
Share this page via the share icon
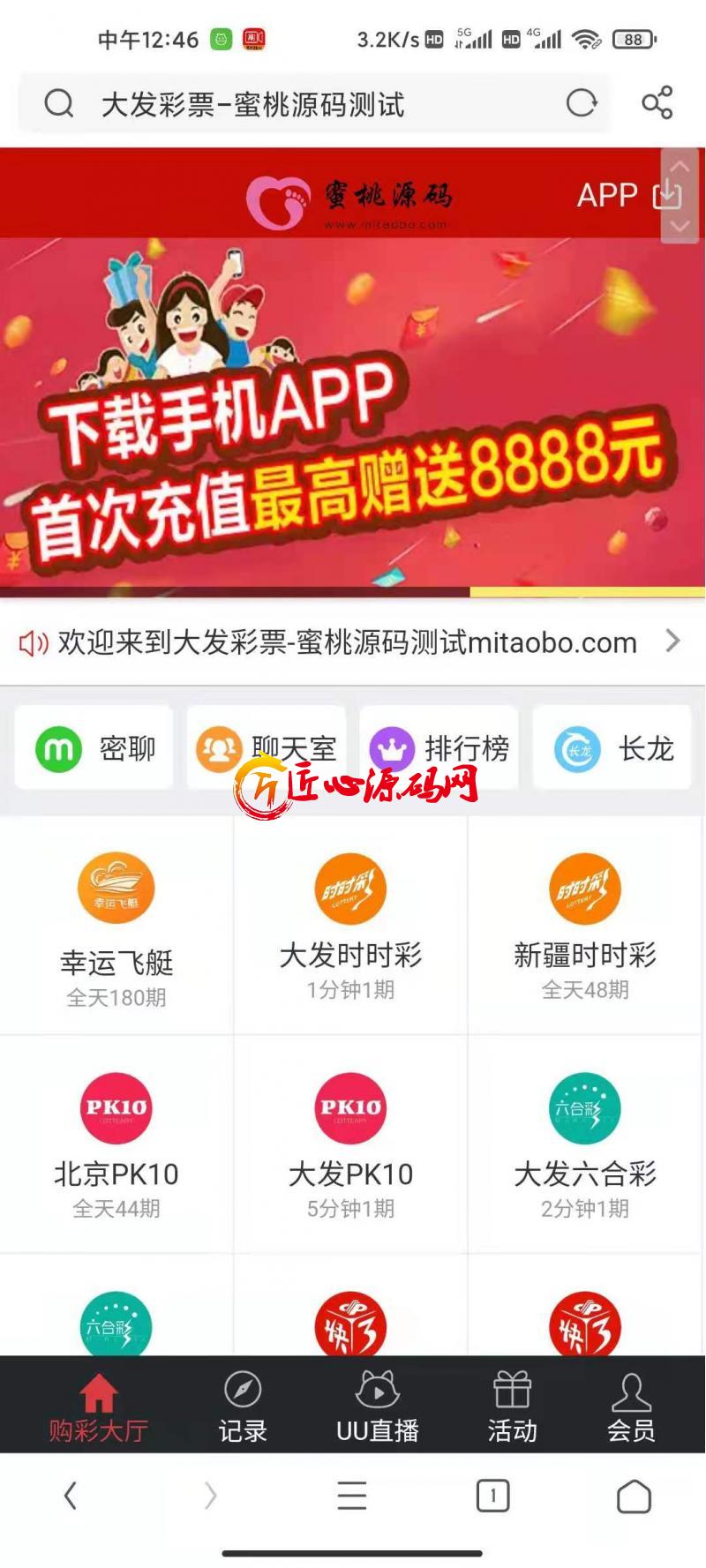point(657,103)
